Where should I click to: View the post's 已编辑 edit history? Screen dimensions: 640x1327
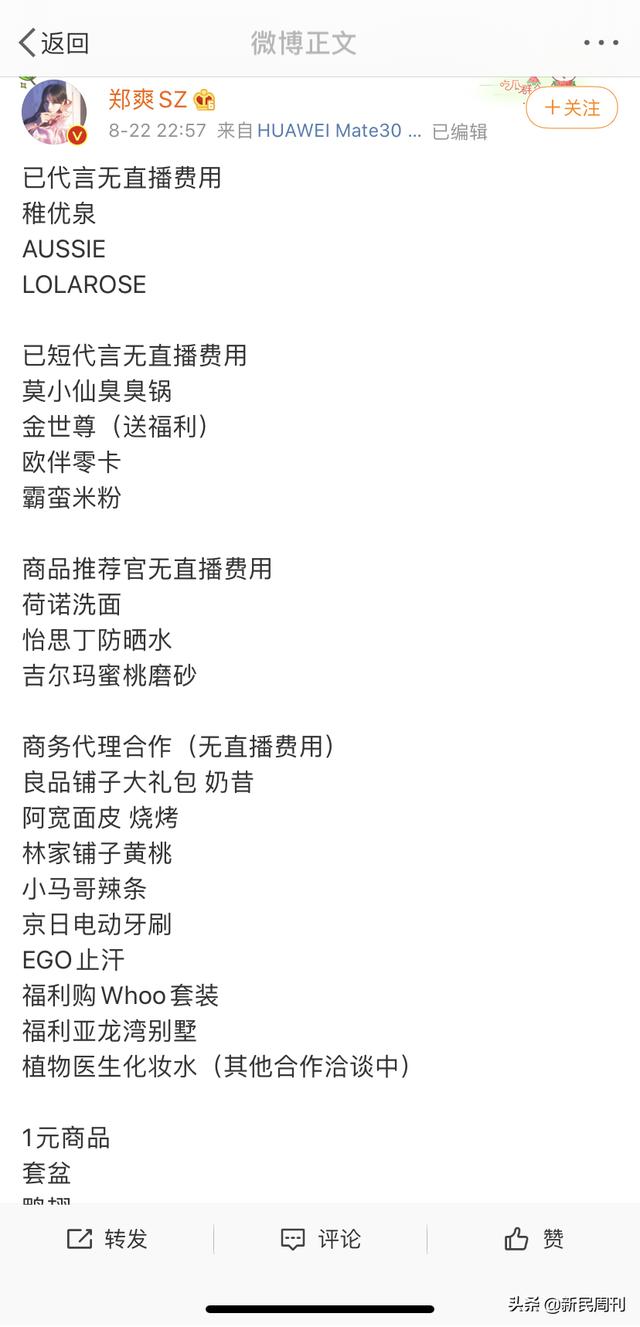[x=459, y=131]
